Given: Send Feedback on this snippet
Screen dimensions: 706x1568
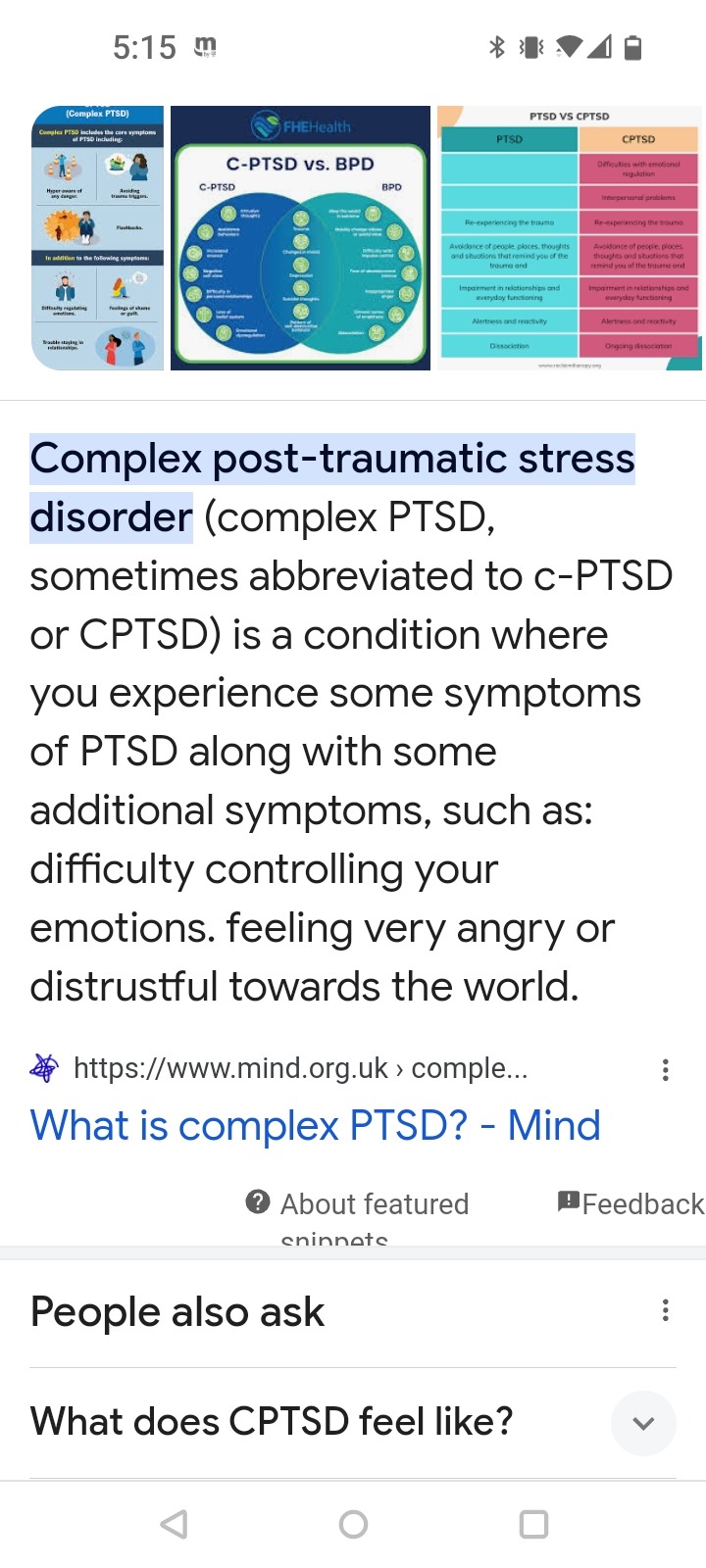Looking at the screenshot, I should [630, 1203].
